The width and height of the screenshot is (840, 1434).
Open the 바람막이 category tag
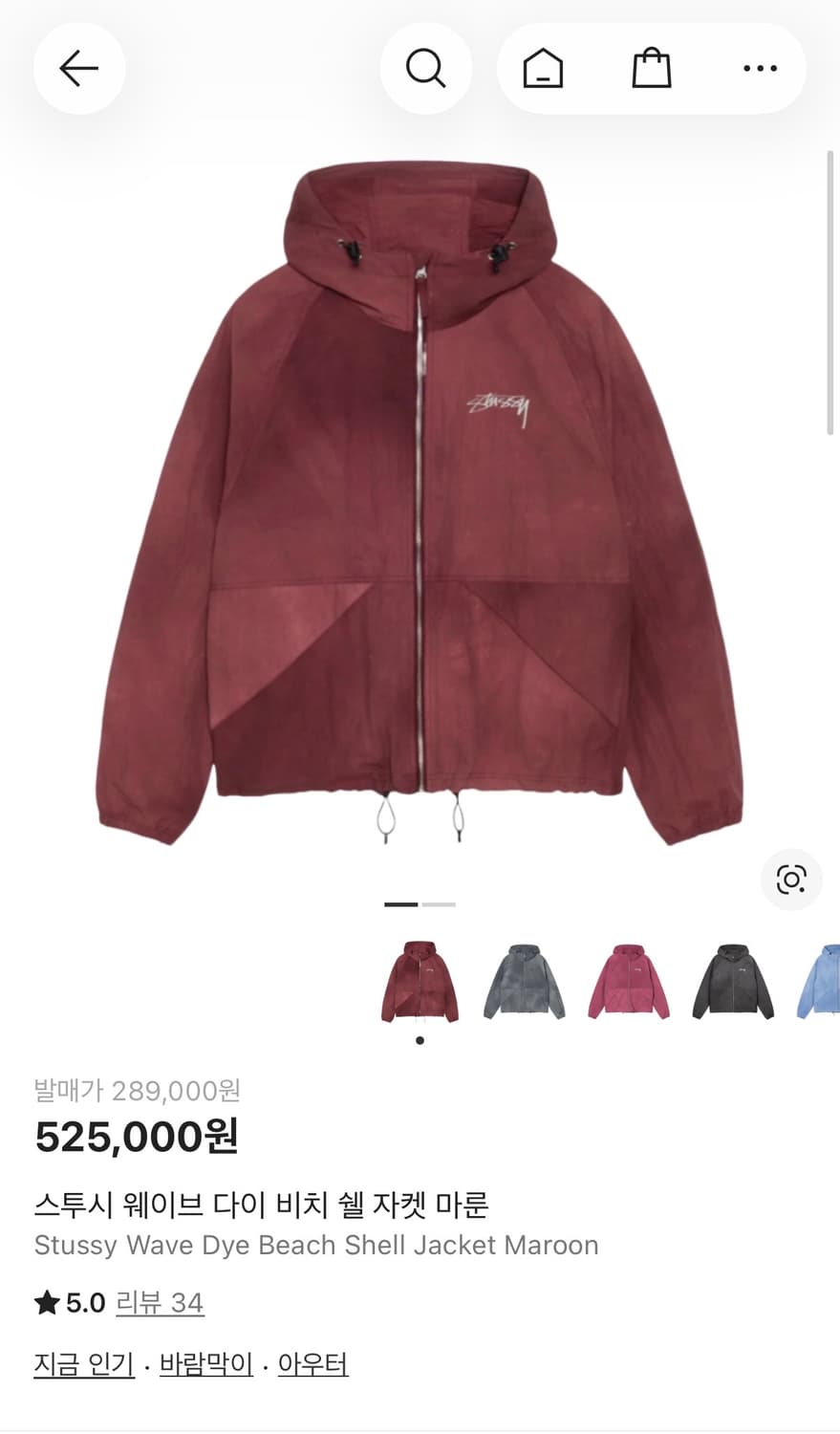point(205,1365)
